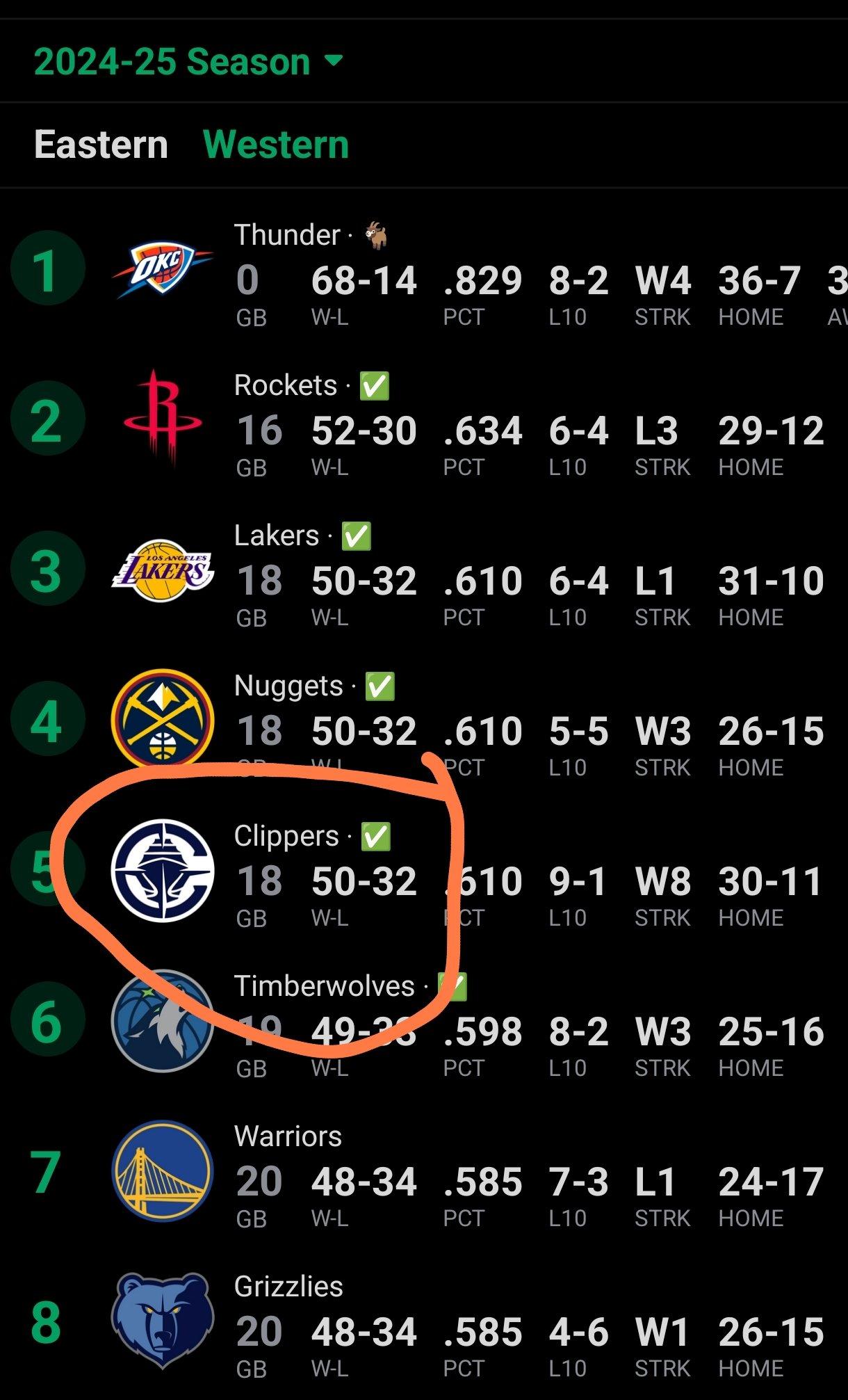Image resolution: width=848 pixels, height=1400 pixels.
Task: Open the Nuggets team row
Action: (288, 686)
